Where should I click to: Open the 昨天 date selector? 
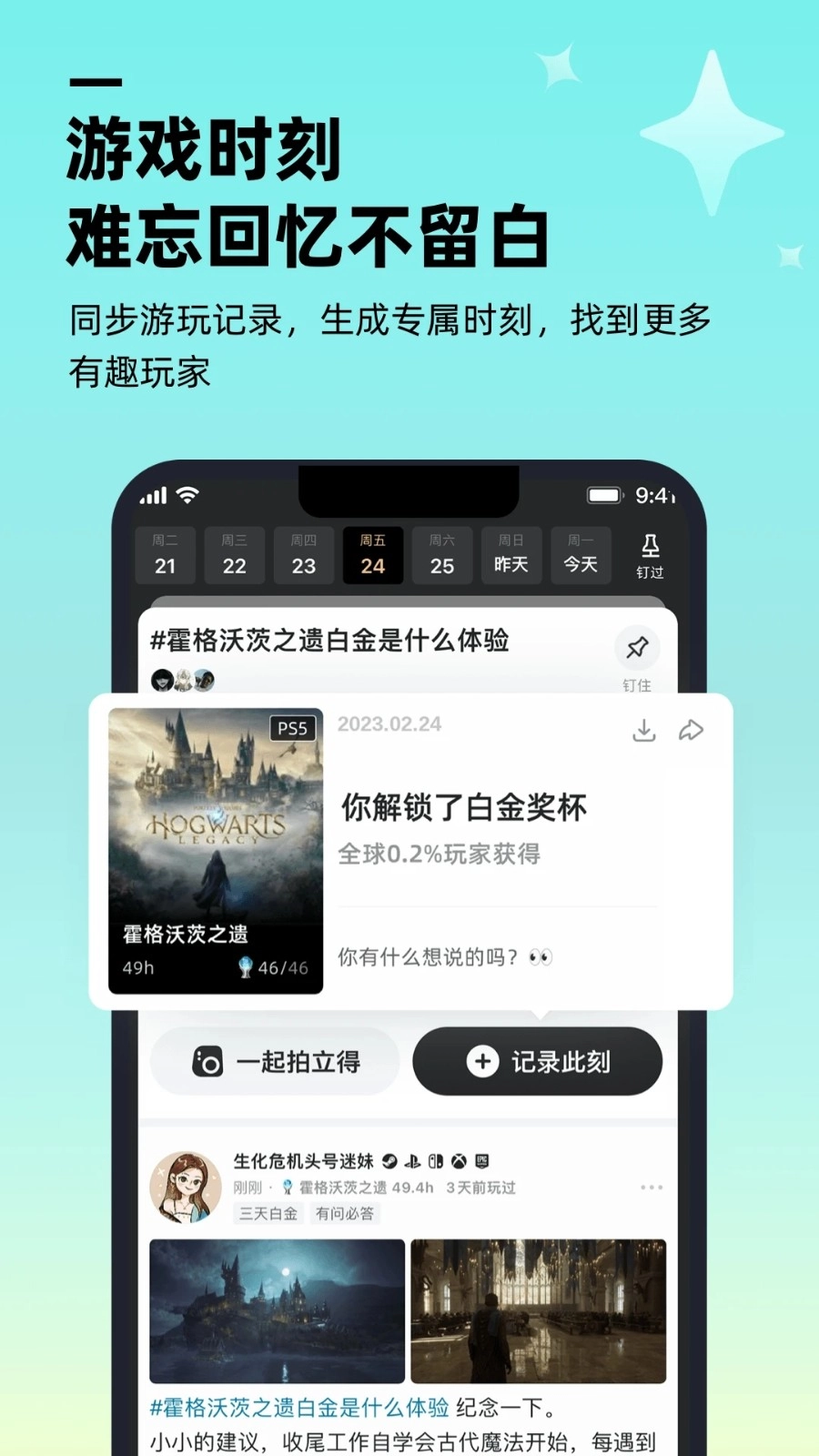tap(511, 555)
